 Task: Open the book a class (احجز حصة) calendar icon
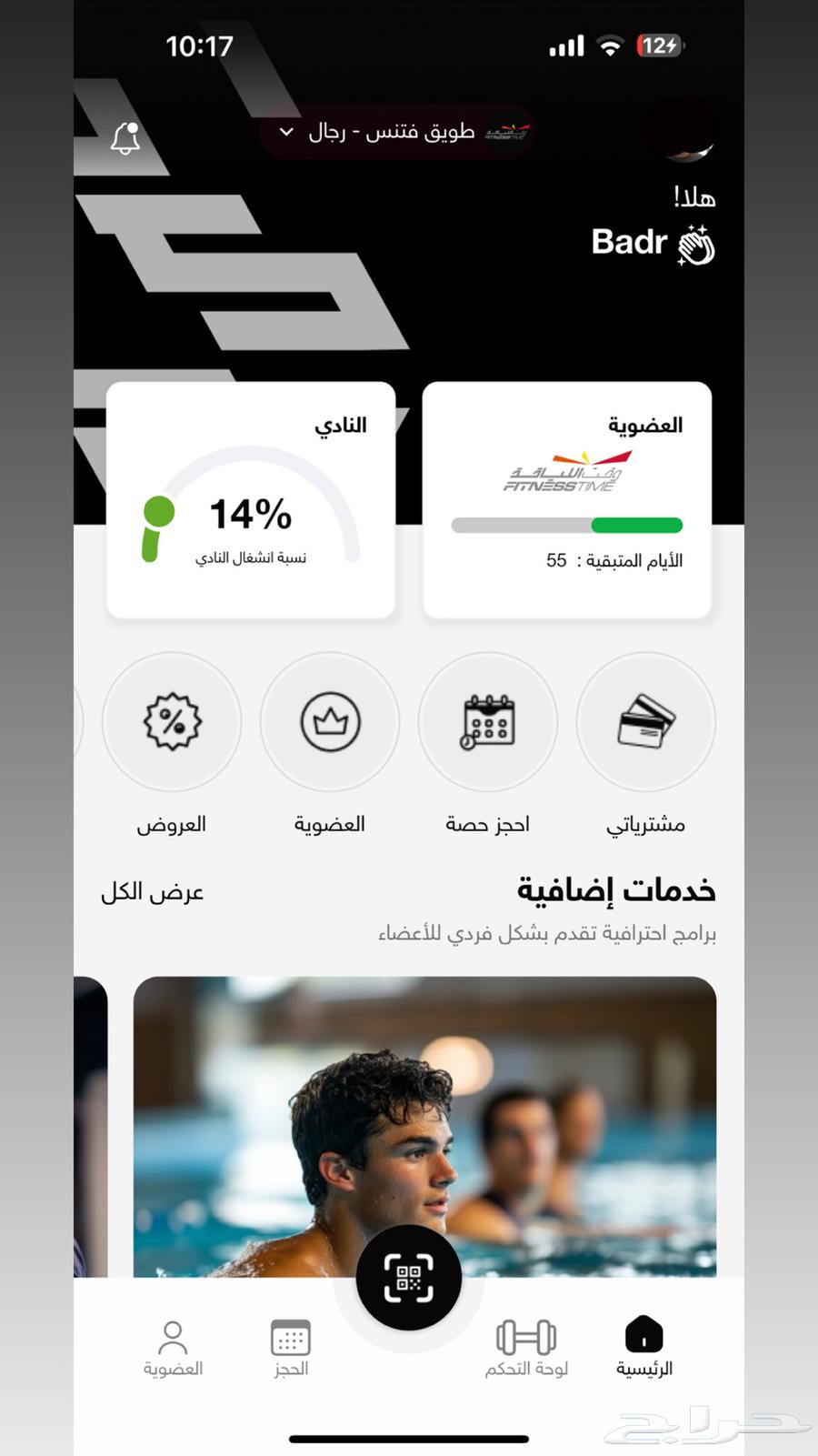[x=488, y=721]
